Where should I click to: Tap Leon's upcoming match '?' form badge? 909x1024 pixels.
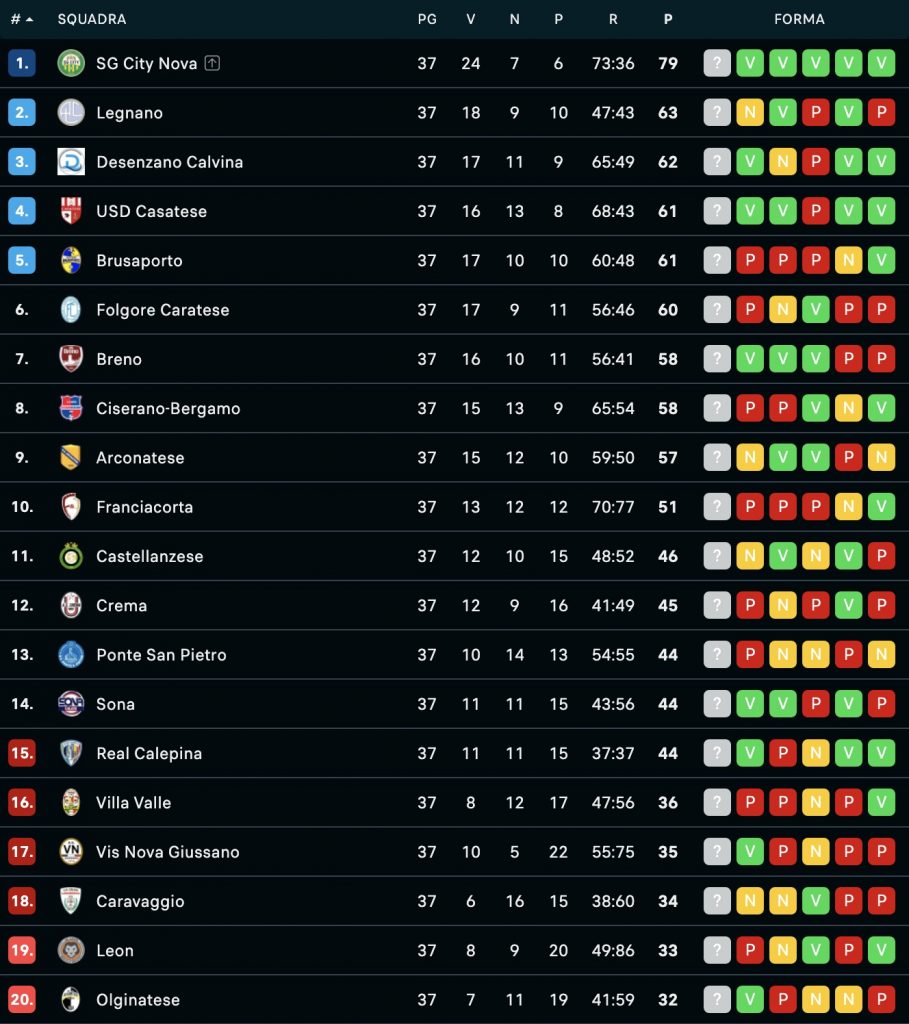717,950
